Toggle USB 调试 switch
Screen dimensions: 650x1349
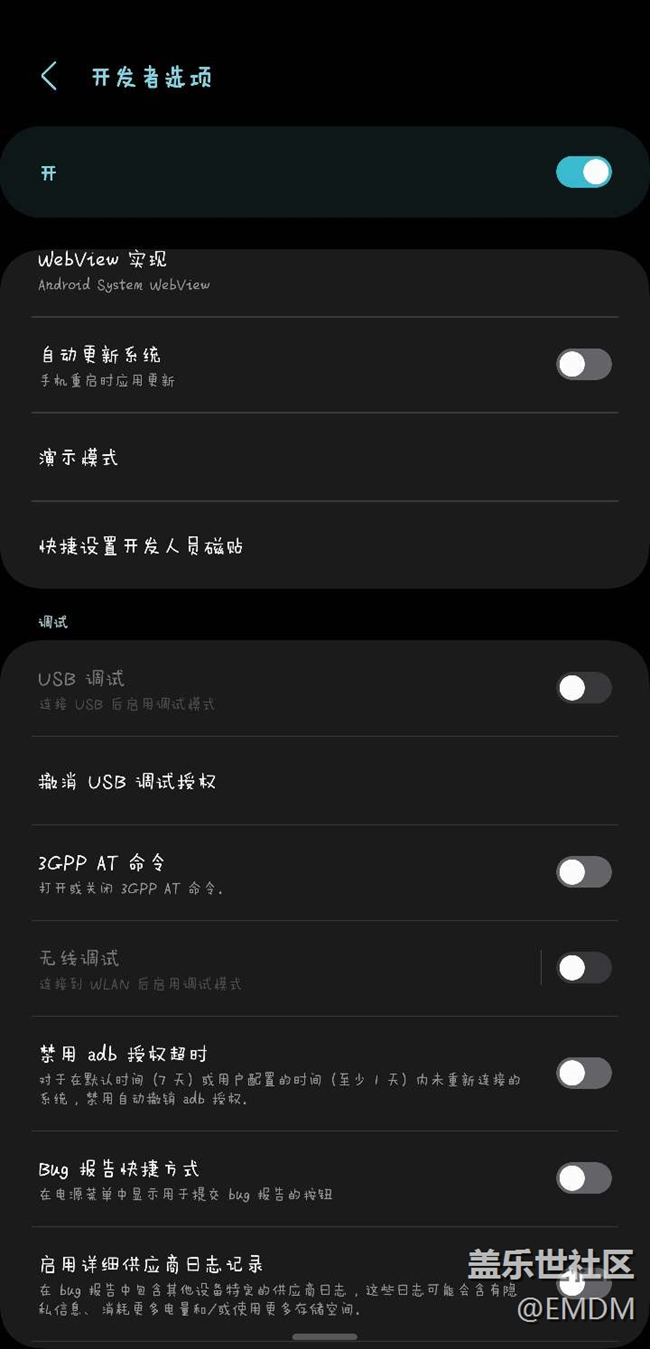(583, 688)
